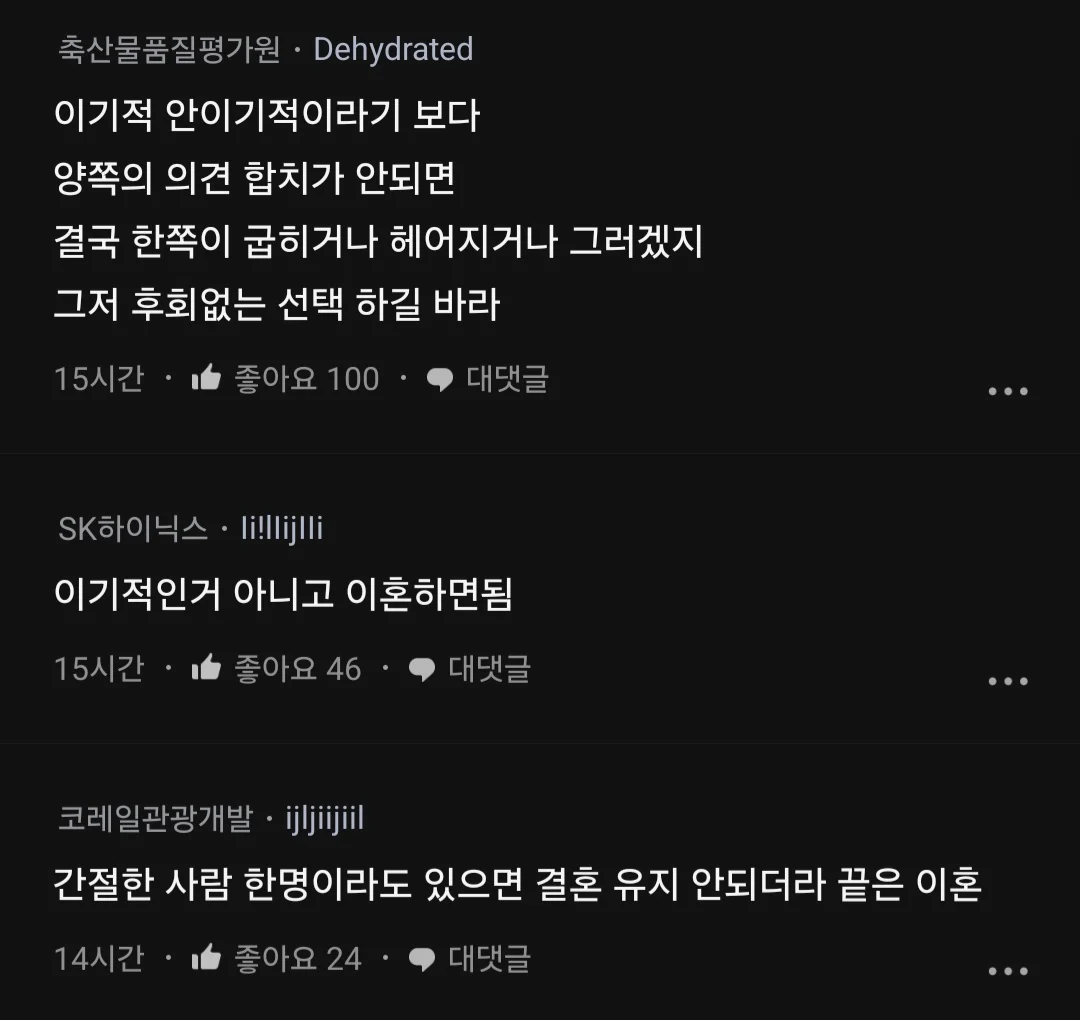Reply to the SK하이닉스 user's comment
Viewport: 1080px width, 1020px height.
click(470, 668)
